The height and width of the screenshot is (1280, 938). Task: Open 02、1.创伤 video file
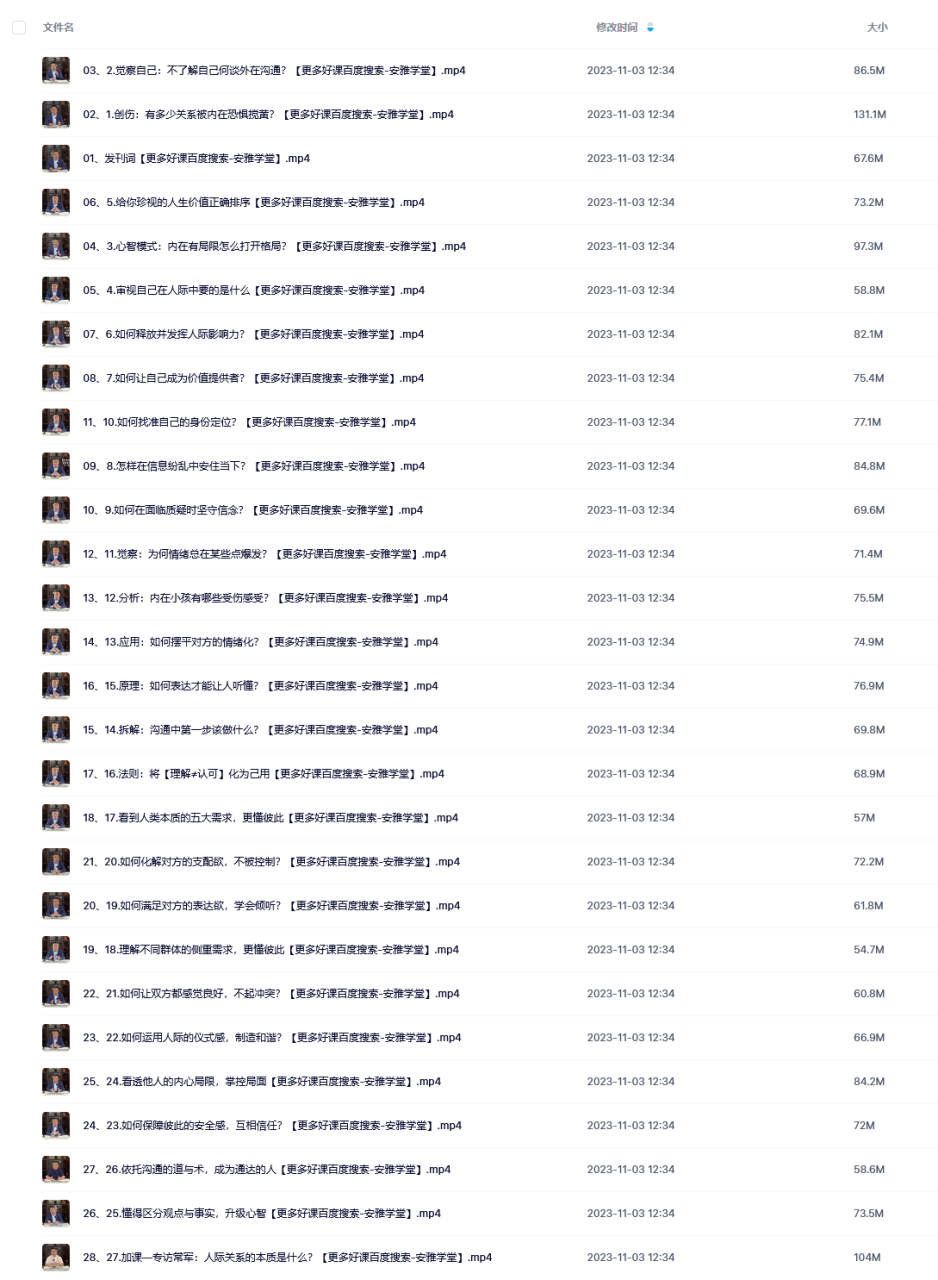click(x=268, y=114)
